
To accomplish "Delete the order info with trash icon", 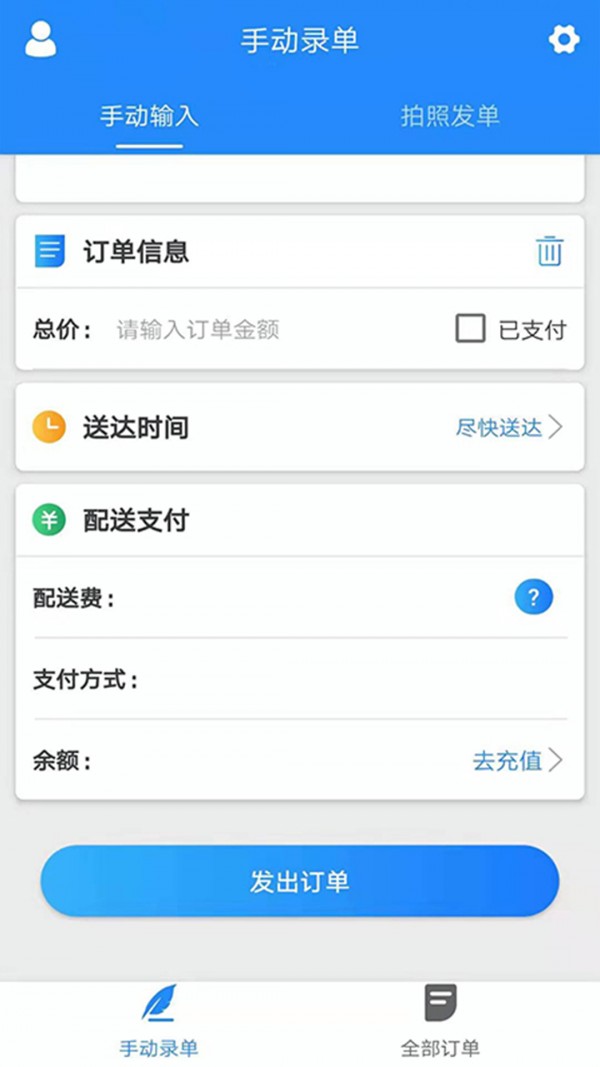I will point(549,251).
